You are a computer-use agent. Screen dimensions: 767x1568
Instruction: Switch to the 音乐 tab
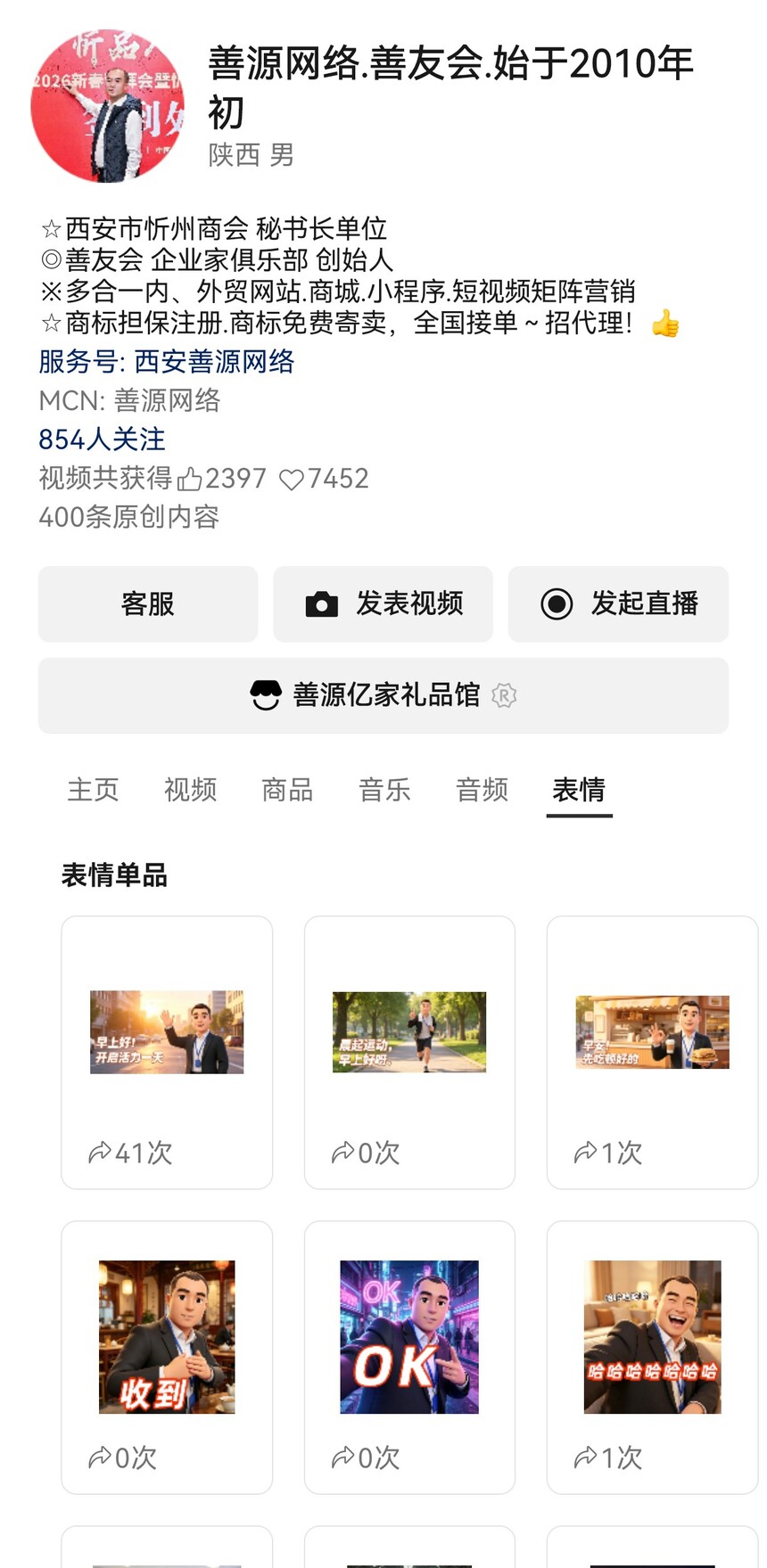(x=384, y=790)
